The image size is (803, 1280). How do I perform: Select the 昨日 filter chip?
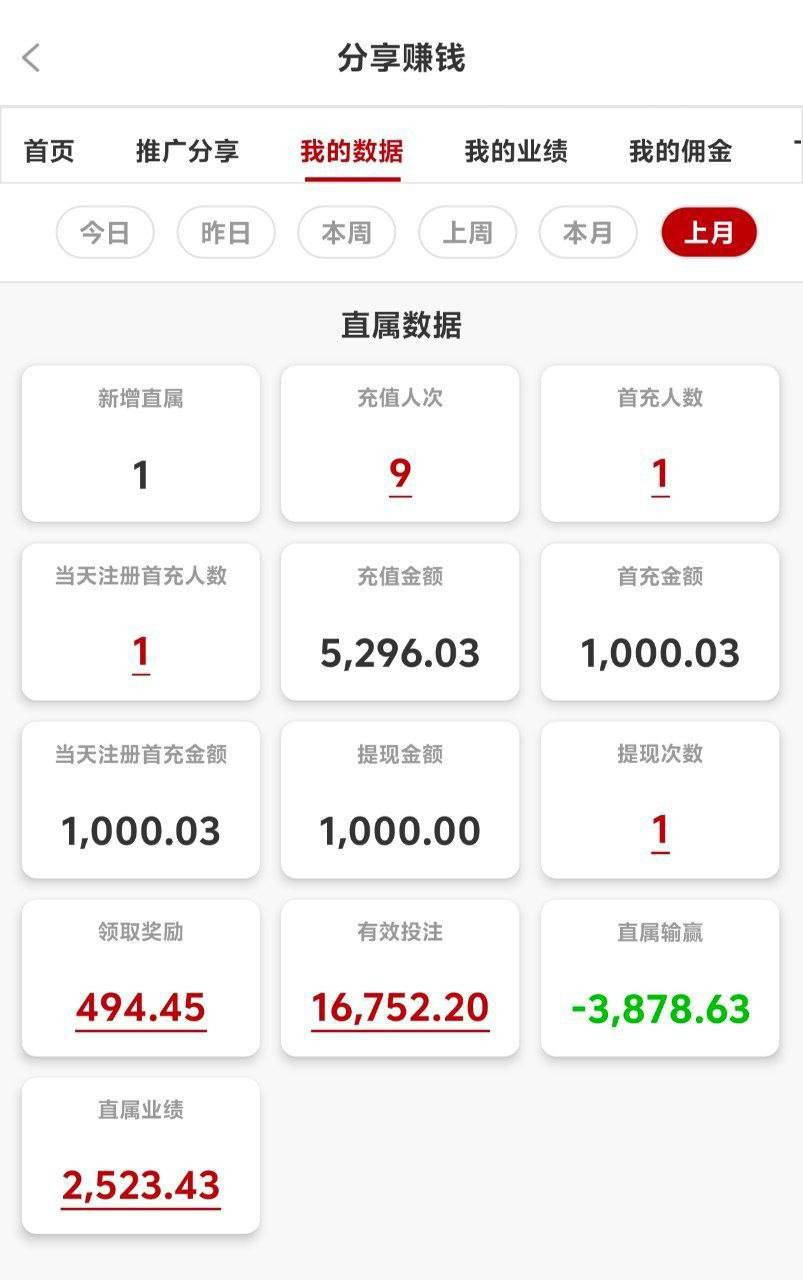226,233
